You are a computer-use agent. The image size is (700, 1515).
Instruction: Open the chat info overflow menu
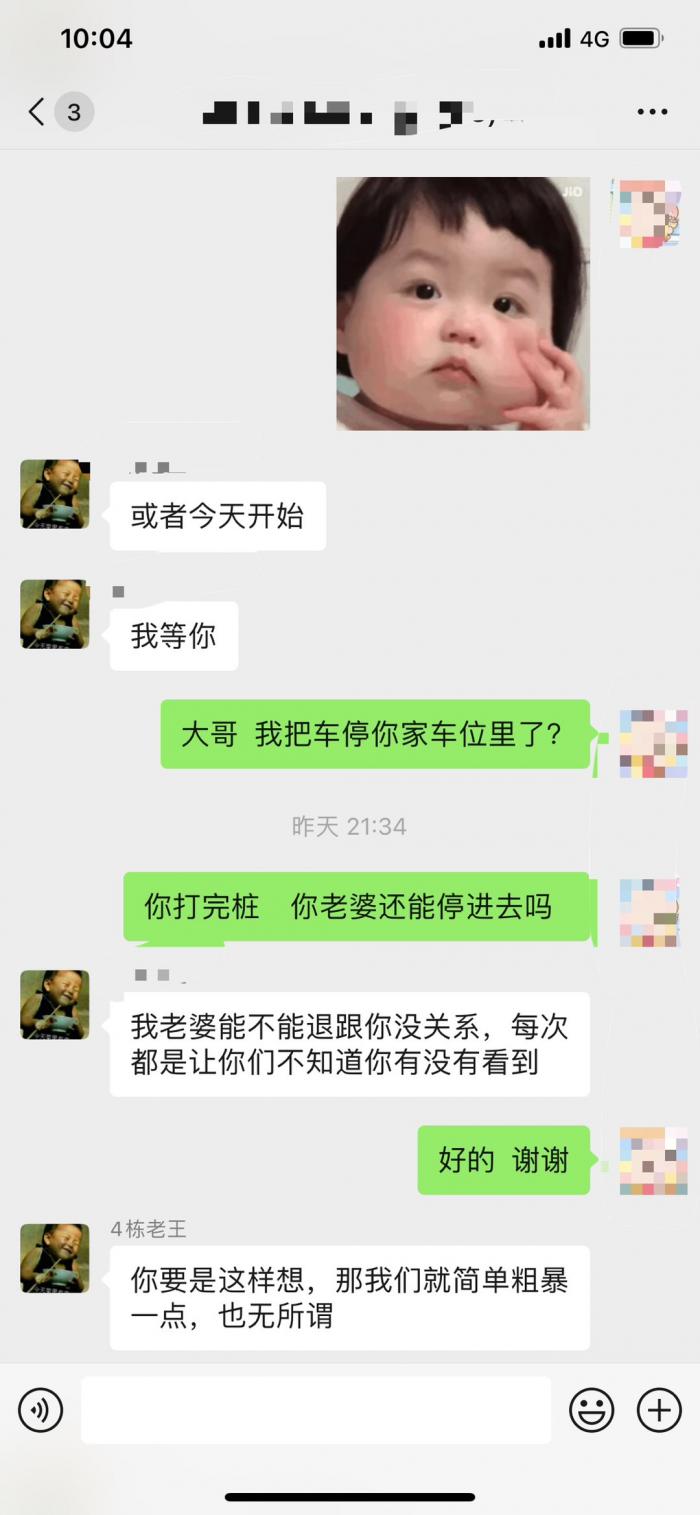[x=652, y=111]
